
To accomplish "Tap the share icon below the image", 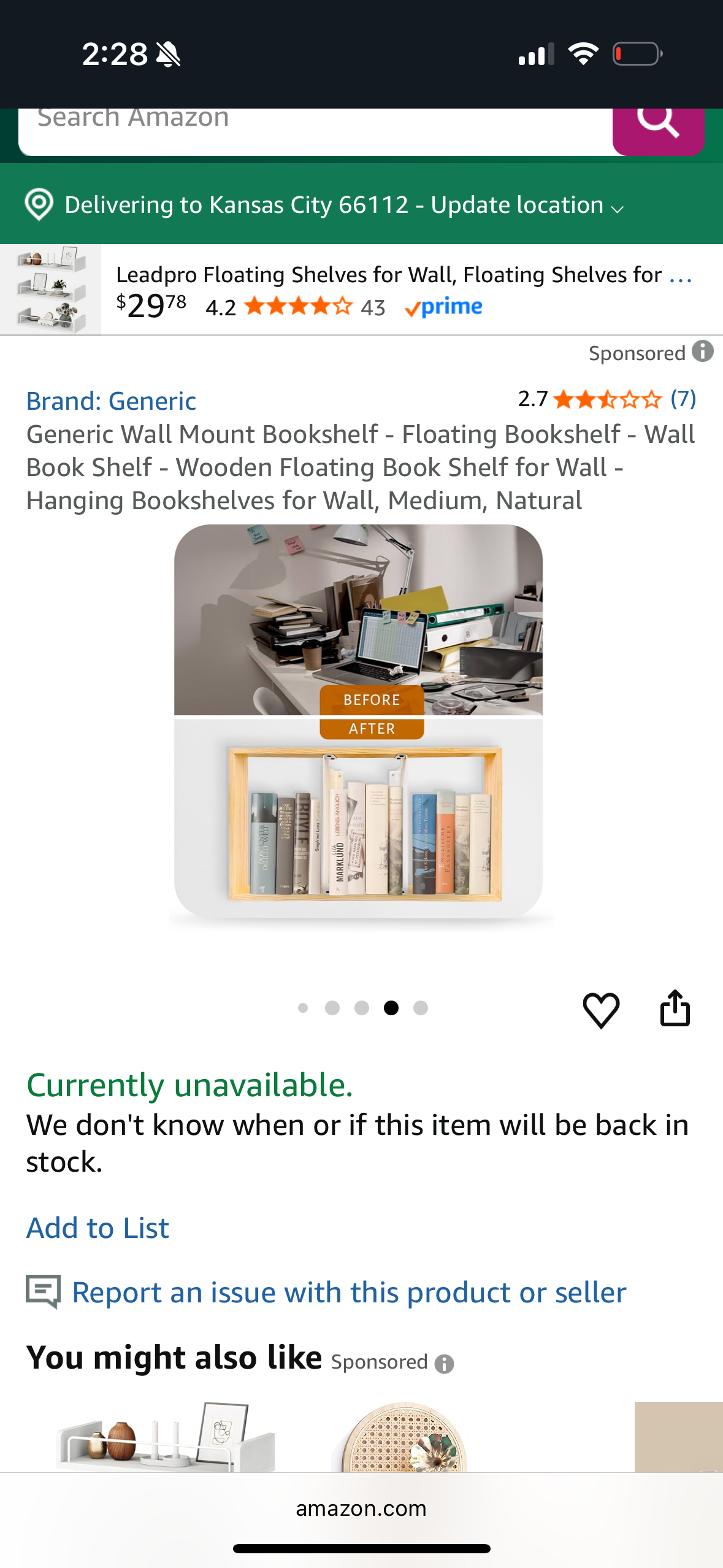I will [675, 1009].
